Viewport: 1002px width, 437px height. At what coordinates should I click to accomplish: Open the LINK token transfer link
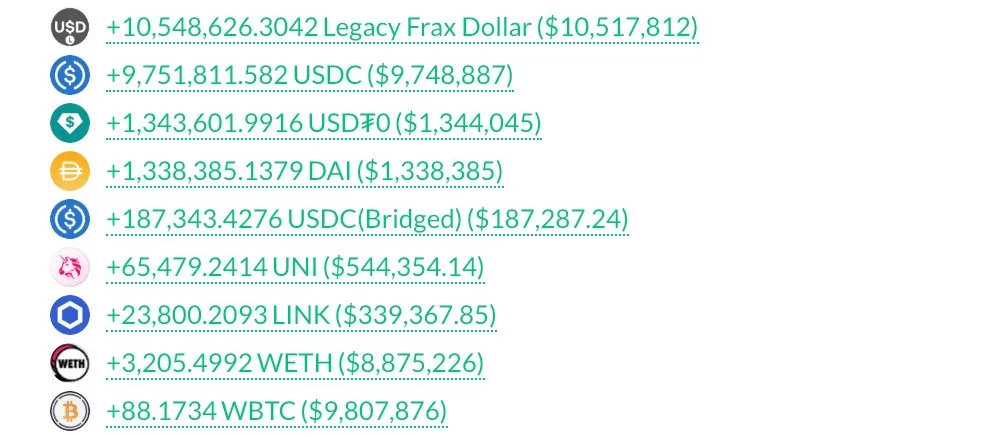(301, 315)
